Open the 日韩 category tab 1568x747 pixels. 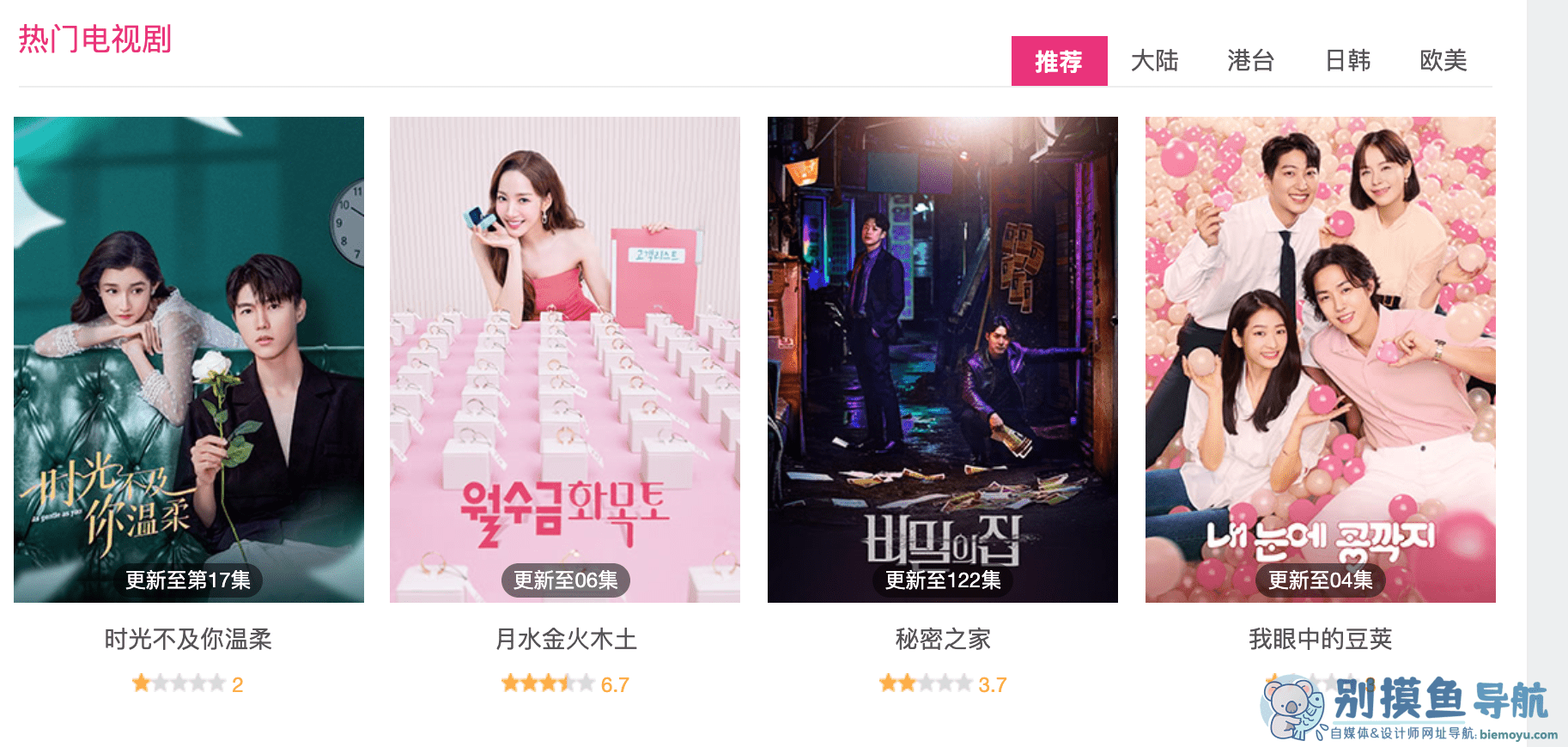(1347, 61)
